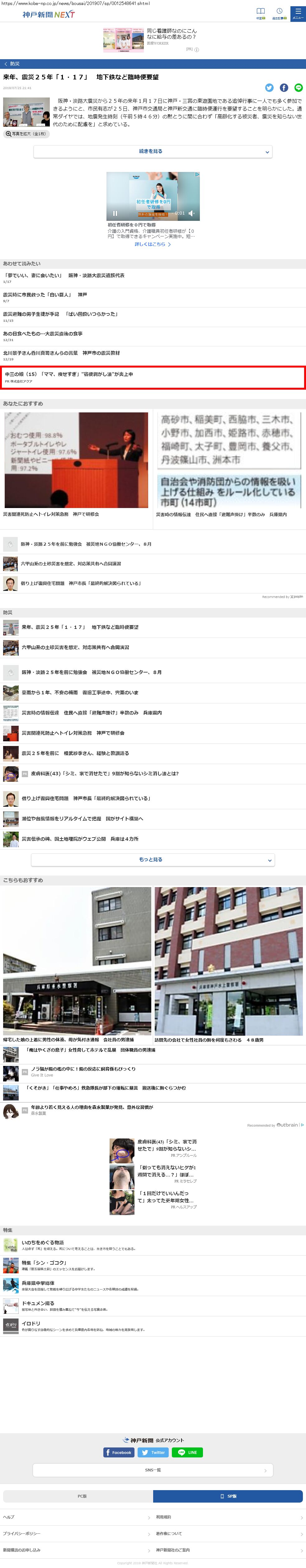Open あの日食べたもの…大震災直後の食事 article

pyautogui.click(x=43, y=334)
